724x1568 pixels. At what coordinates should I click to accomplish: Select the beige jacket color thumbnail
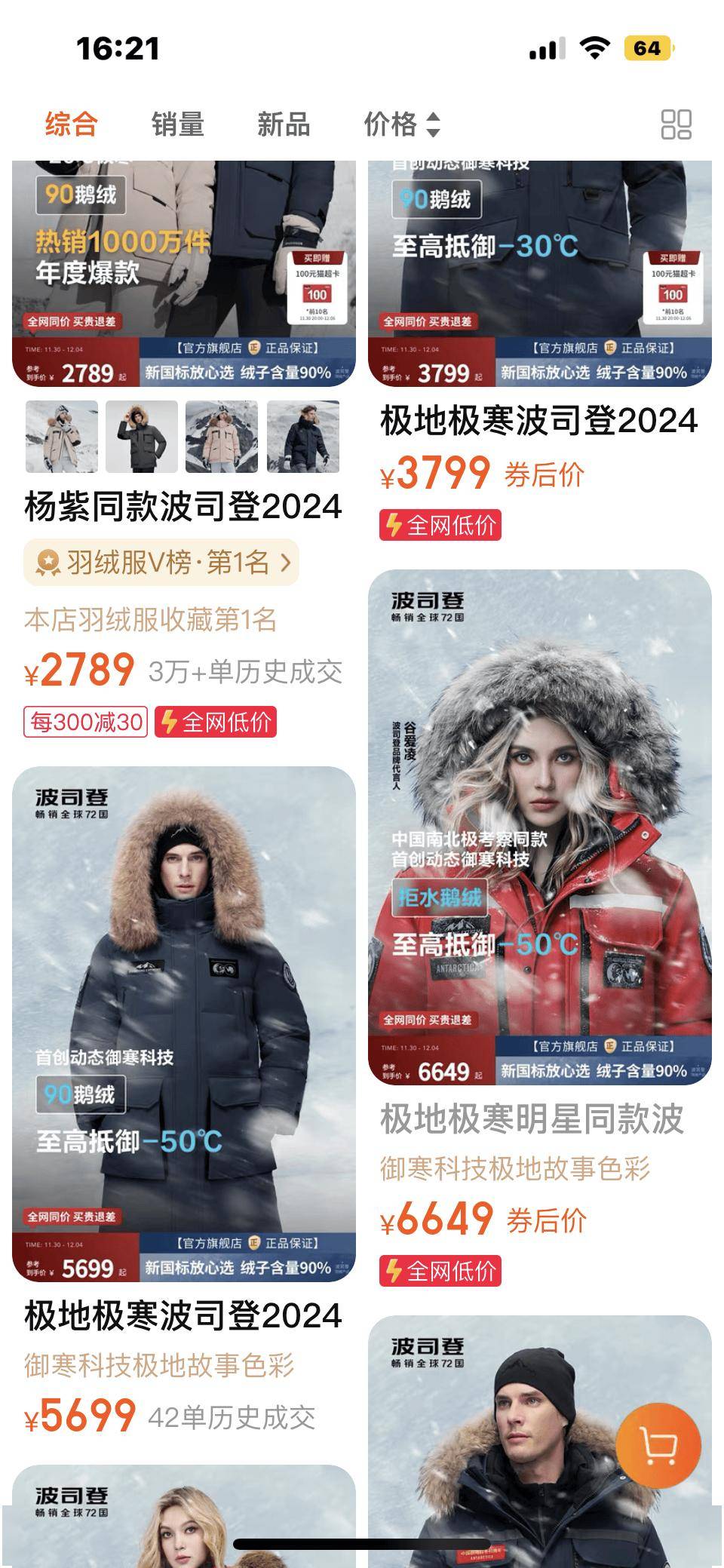pyautogui.click(x=62, y=437)
